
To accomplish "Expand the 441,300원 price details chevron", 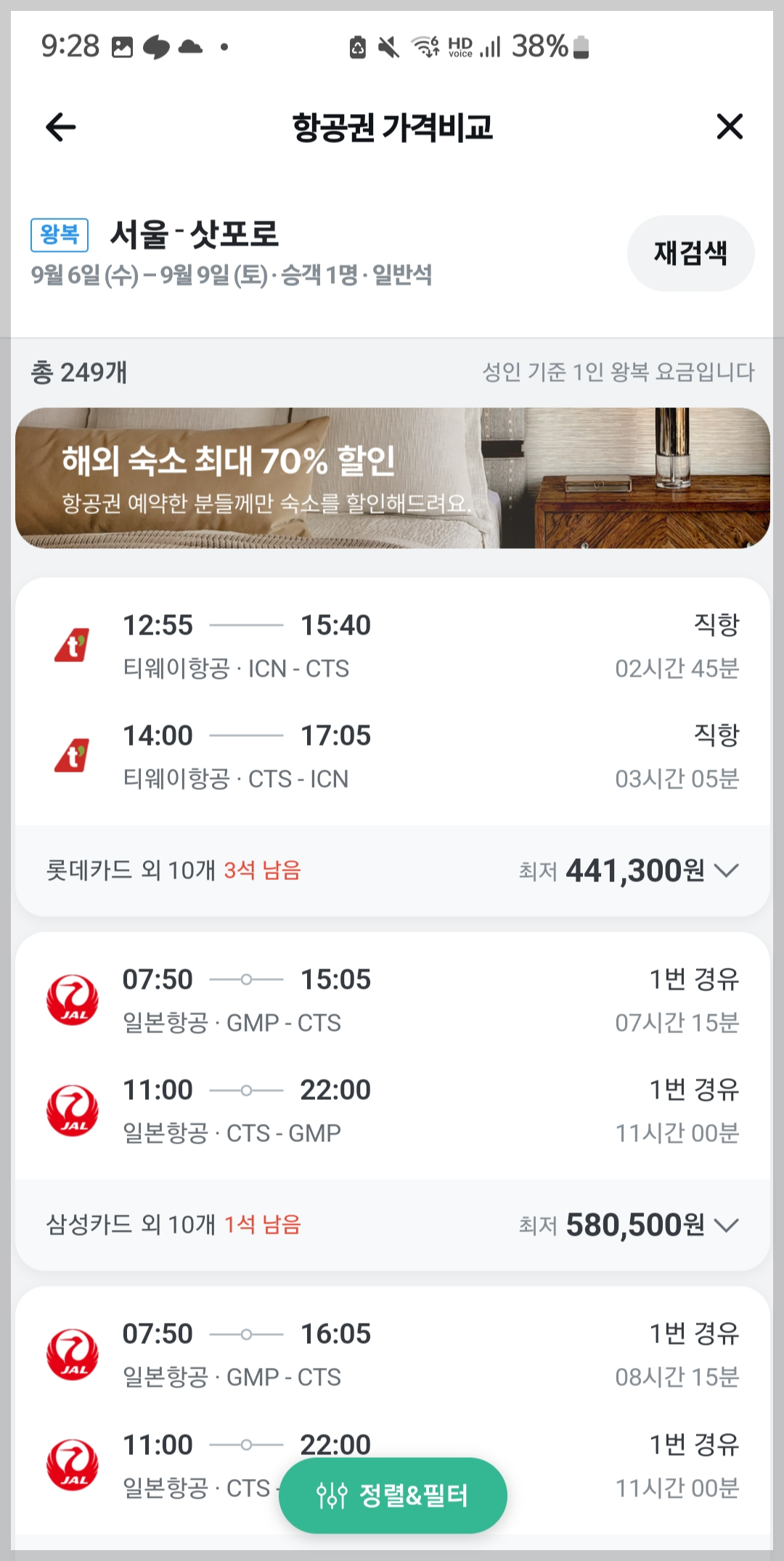I will click(728, 871).
